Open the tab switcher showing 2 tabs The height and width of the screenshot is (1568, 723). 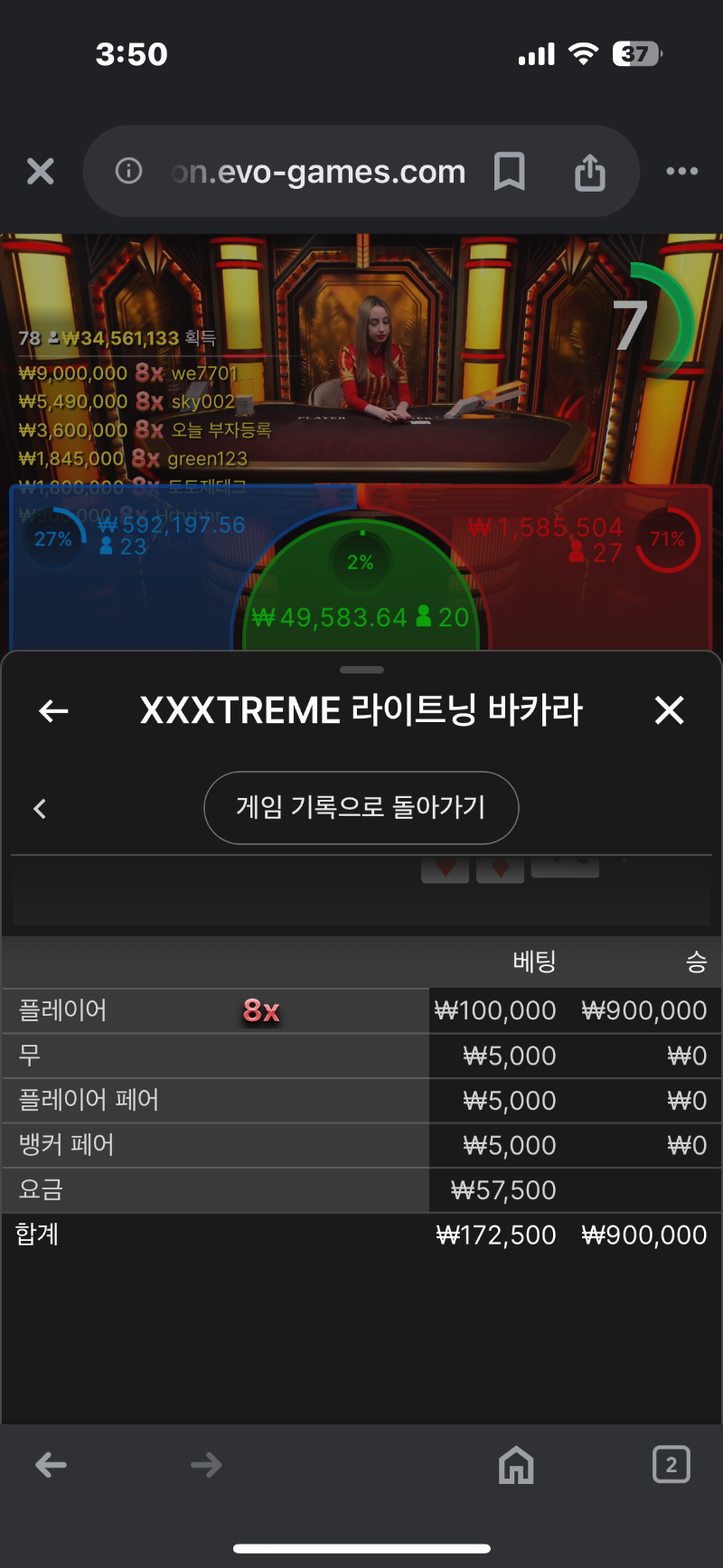[671, 1465]
